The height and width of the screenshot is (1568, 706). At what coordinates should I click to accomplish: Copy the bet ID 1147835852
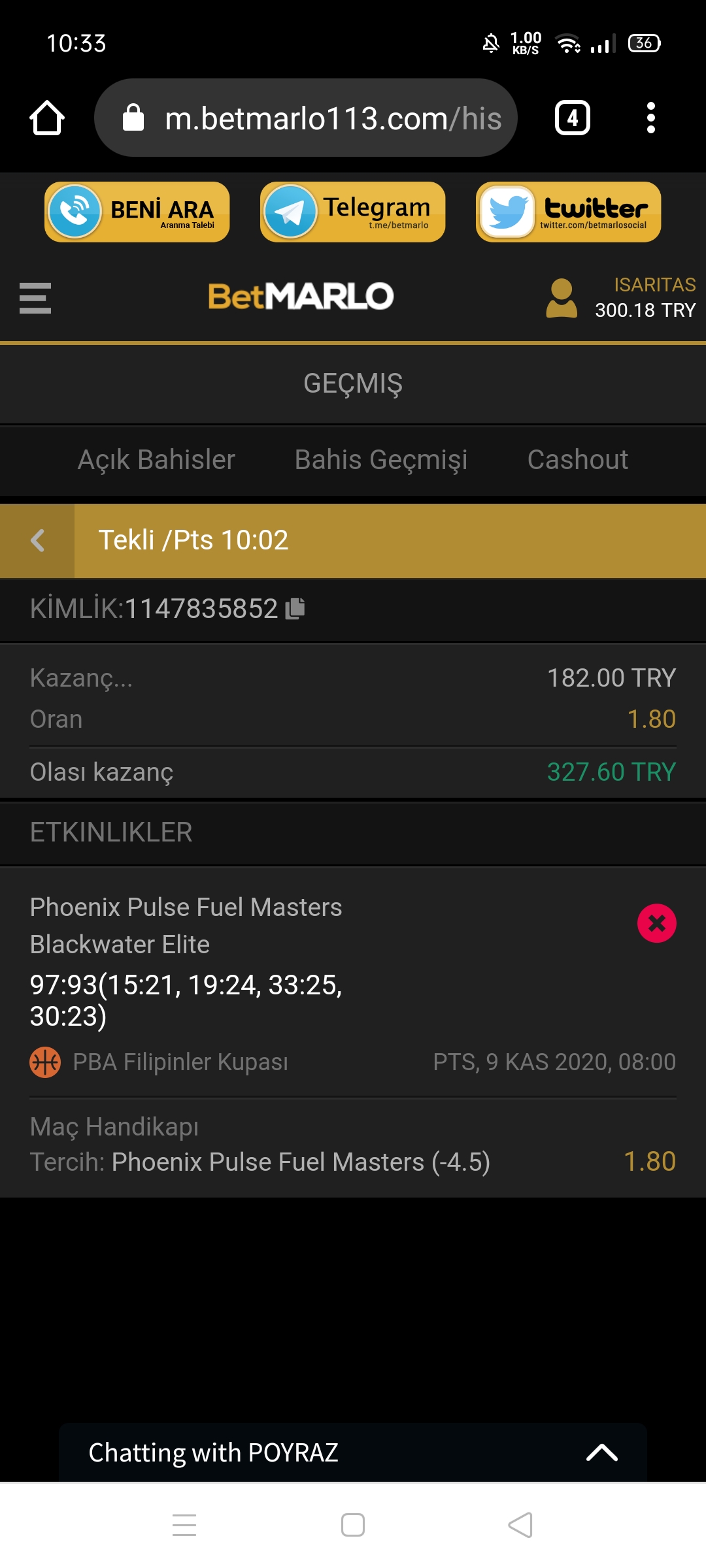295,608
